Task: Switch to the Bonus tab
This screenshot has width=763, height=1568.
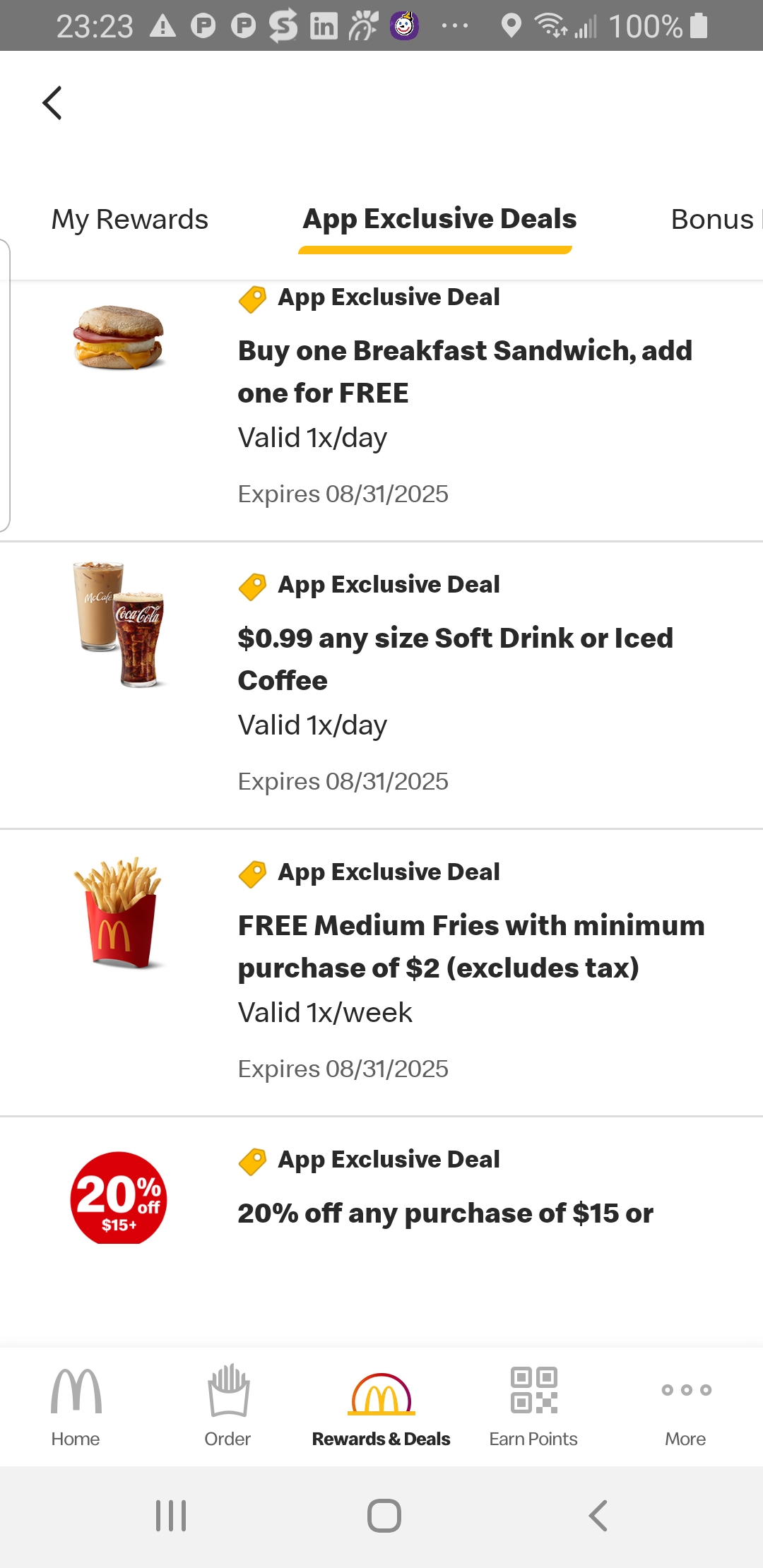Action: pos(715,220)
